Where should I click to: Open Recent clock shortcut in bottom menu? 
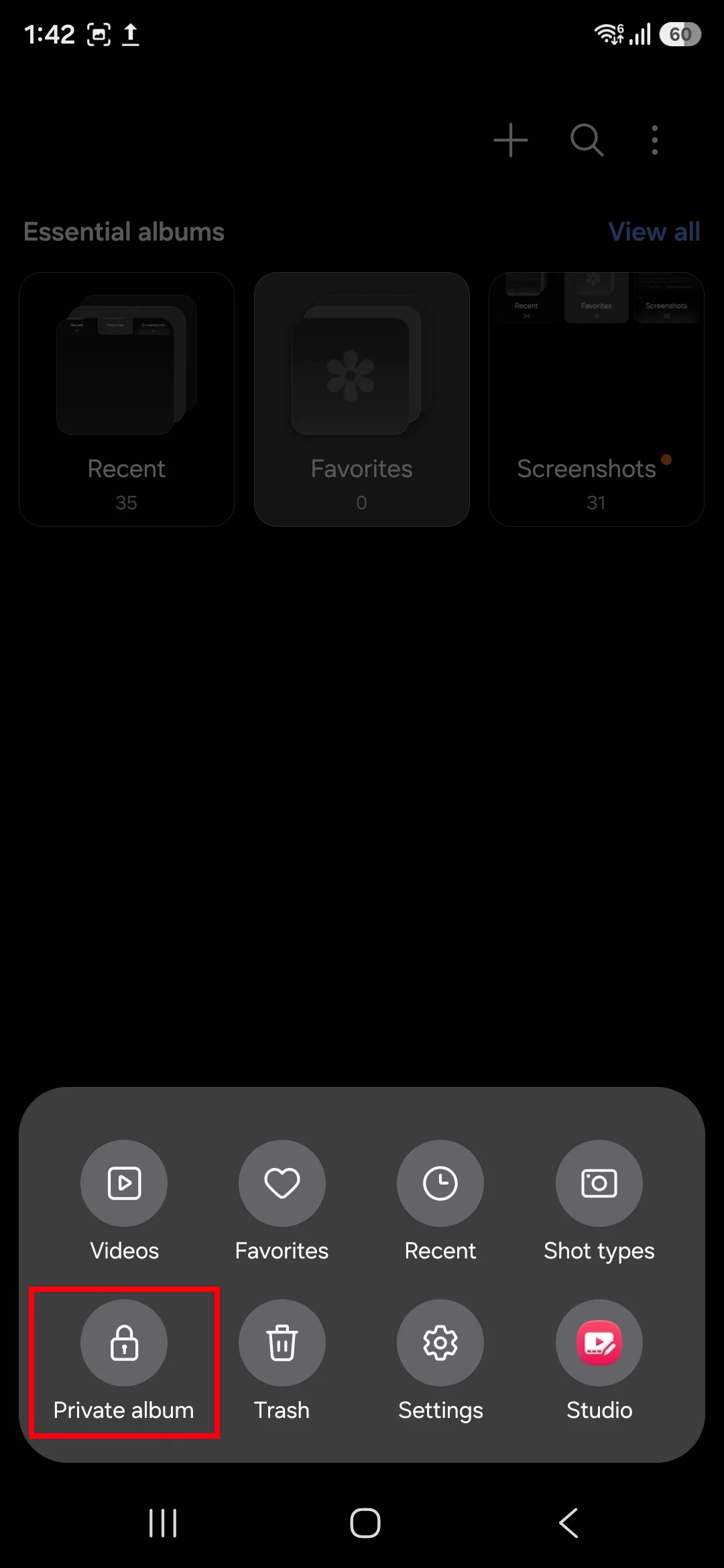tap(440, 1183)
